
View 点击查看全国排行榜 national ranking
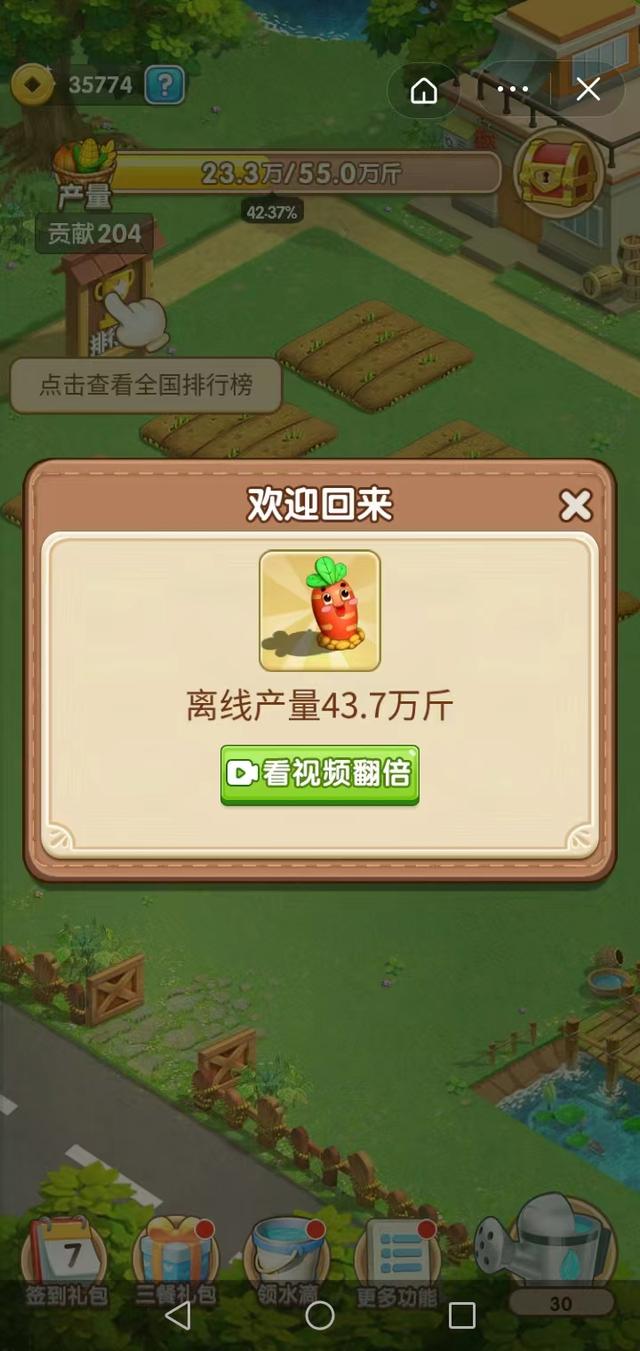(146, 385)
